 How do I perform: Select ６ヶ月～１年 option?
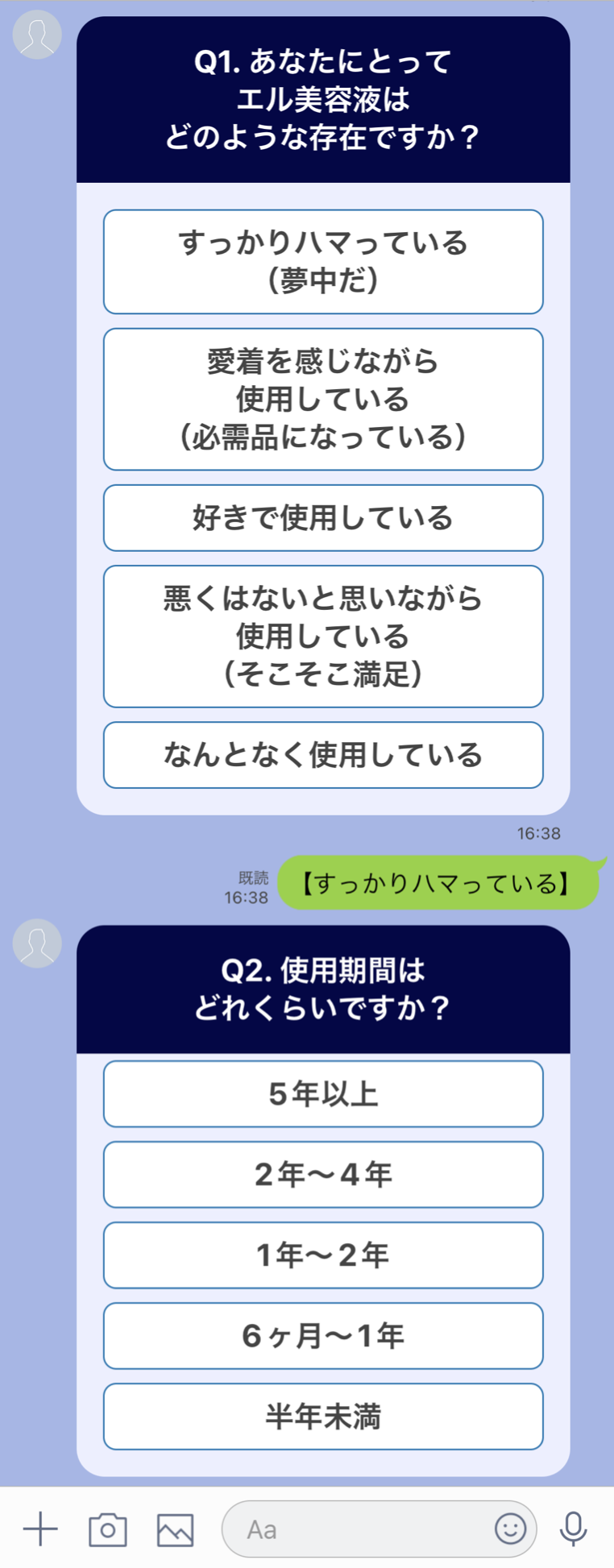(x=322, y=1336)
